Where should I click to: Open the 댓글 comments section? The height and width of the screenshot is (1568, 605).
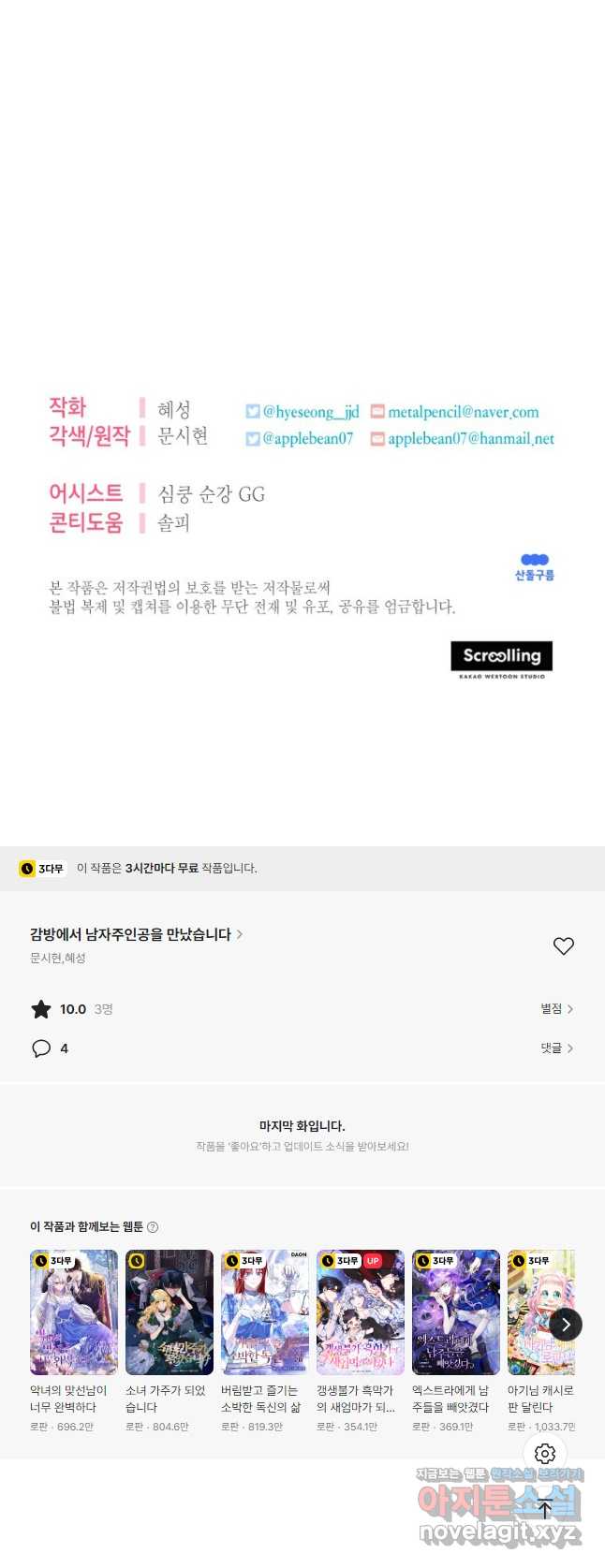coord(556,1048)
